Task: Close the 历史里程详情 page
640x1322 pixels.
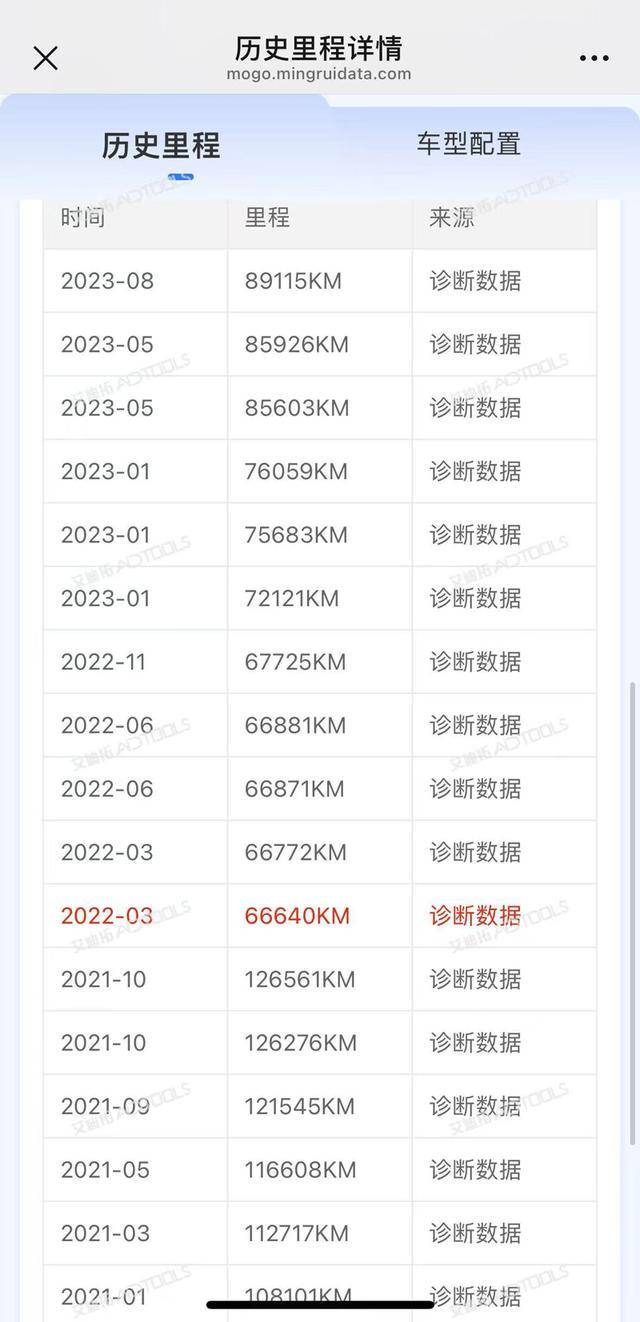Action: [x=45, y=58]
